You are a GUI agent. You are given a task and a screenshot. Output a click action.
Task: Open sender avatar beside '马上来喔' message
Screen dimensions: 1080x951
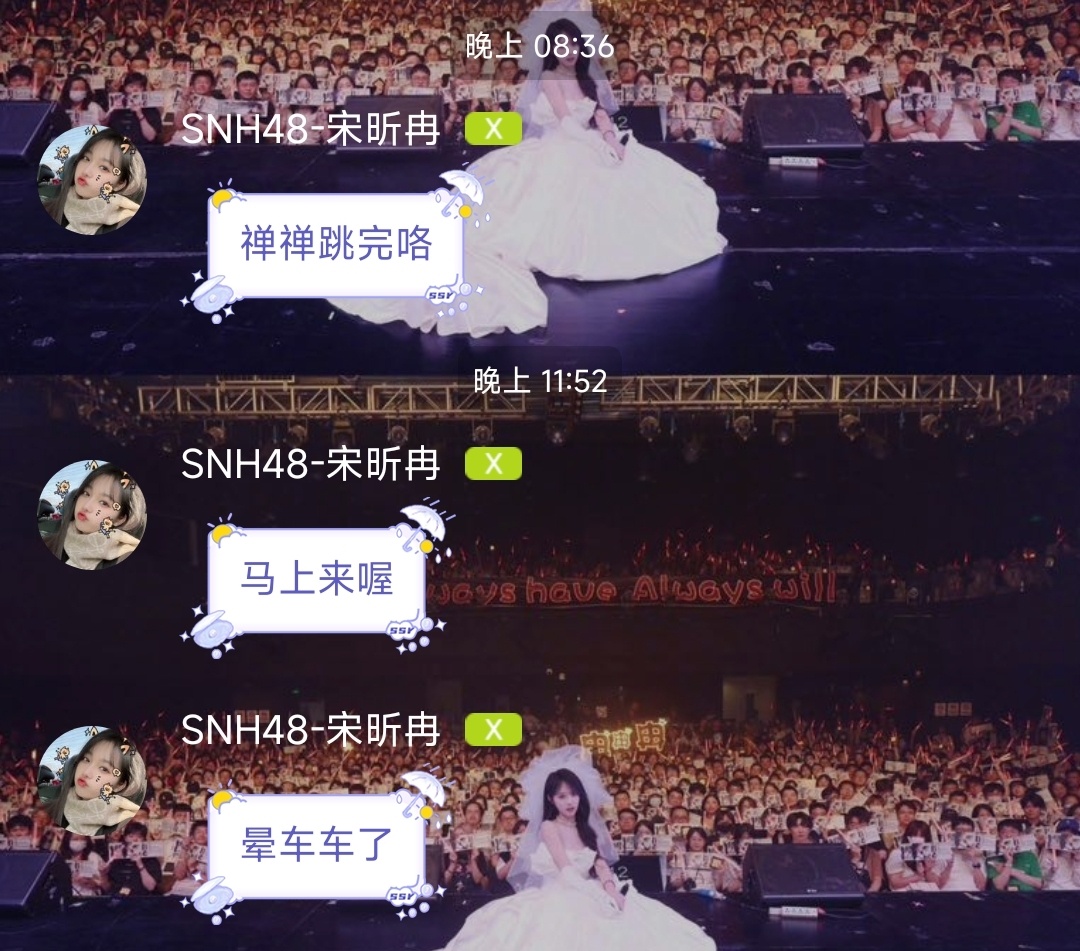pos(92,514)
